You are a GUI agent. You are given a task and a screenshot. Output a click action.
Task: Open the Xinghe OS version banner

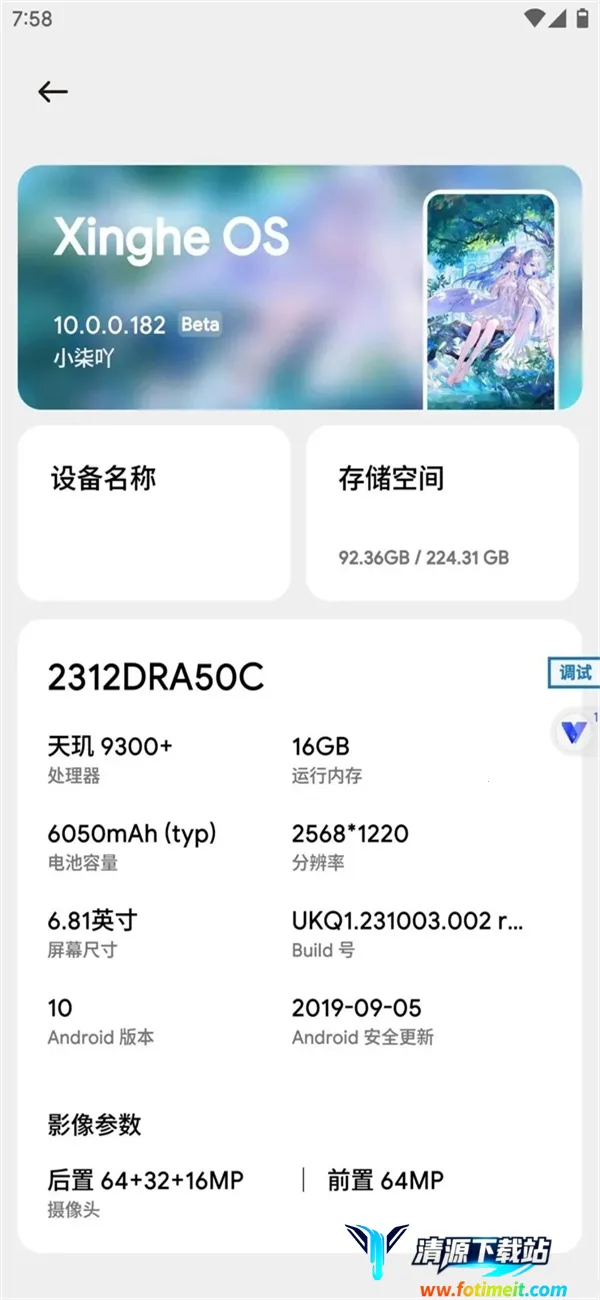pos(299,288)
